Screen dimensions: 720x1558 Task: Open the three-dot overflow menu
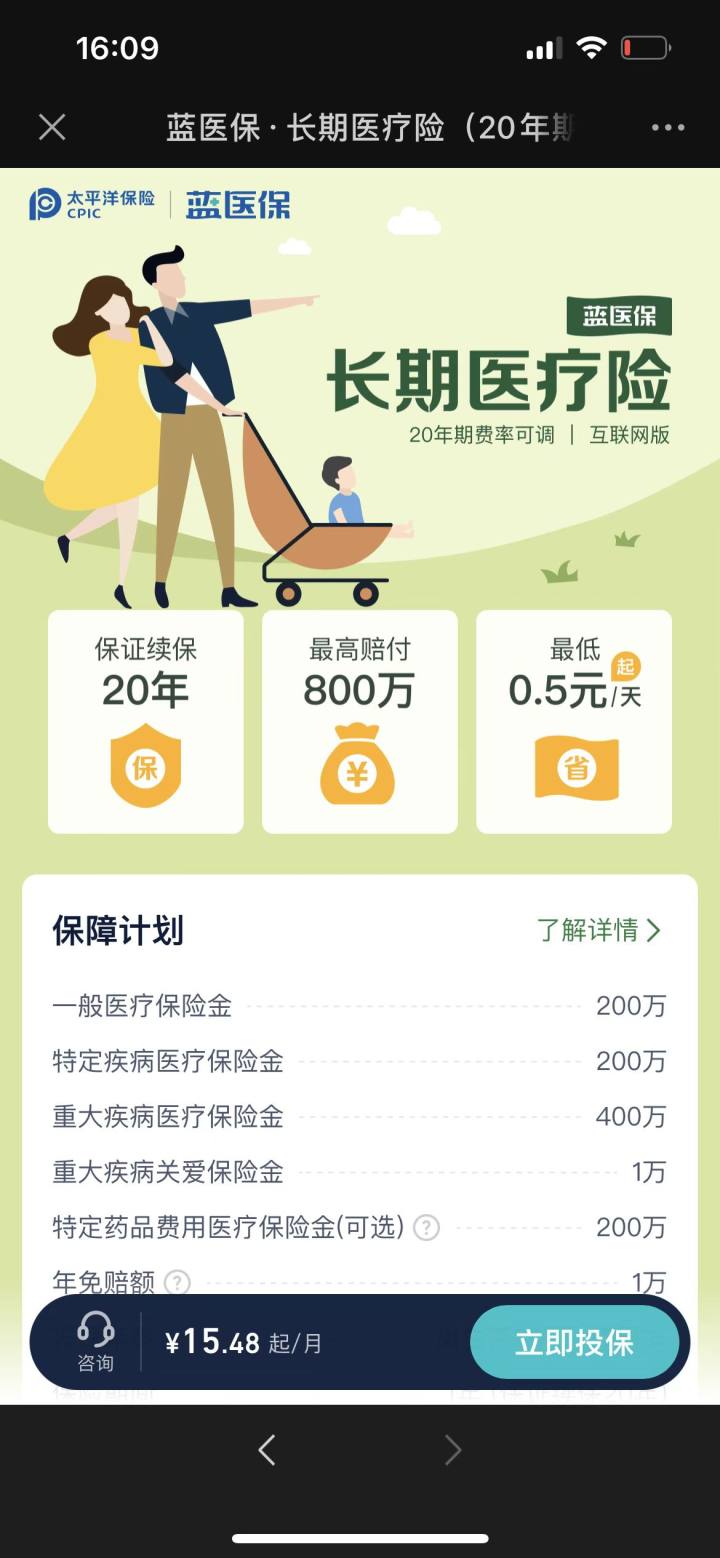[667, 127]
